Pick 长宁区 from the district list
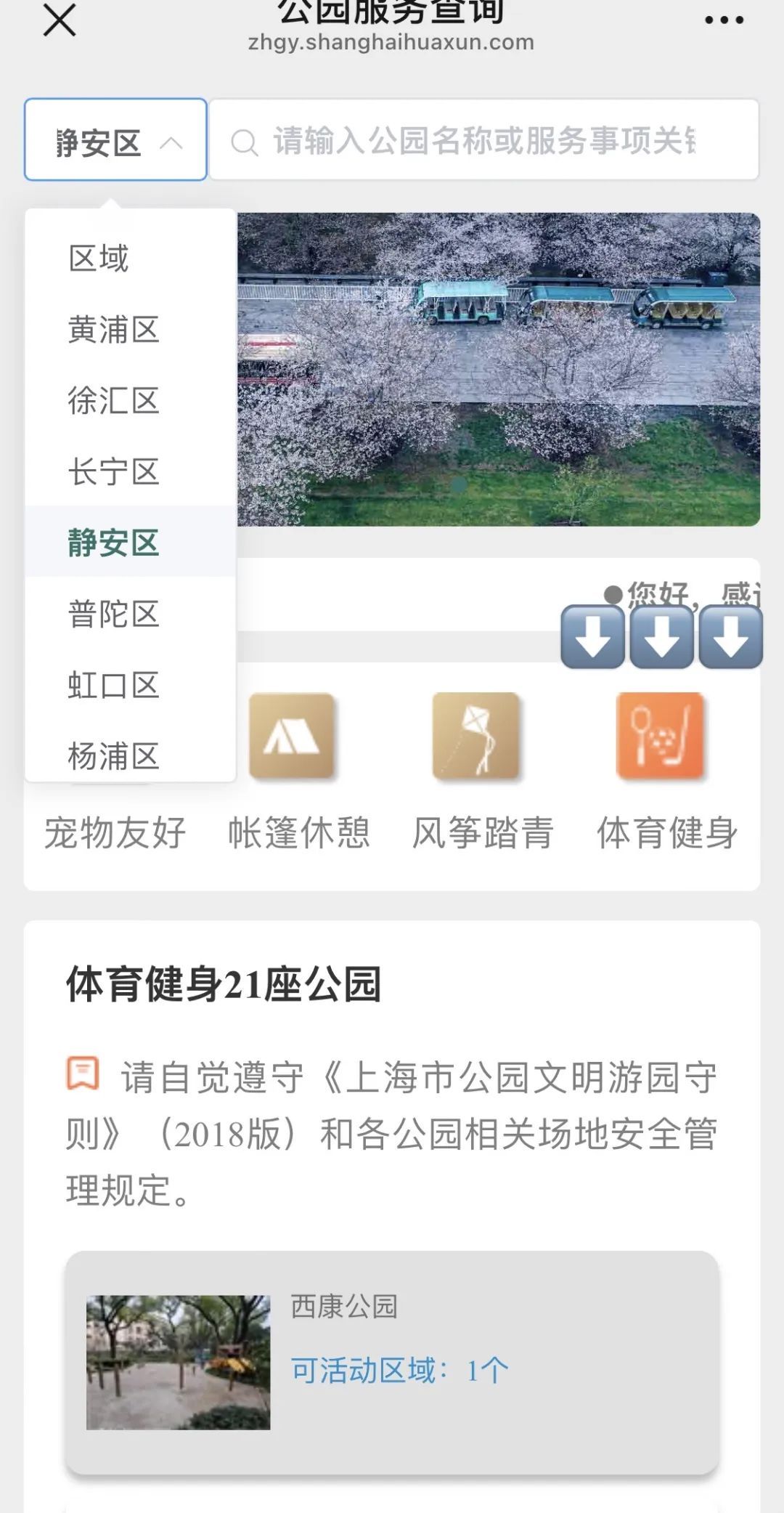This screenshot has height=1513, width=784. tap(113, 472)
